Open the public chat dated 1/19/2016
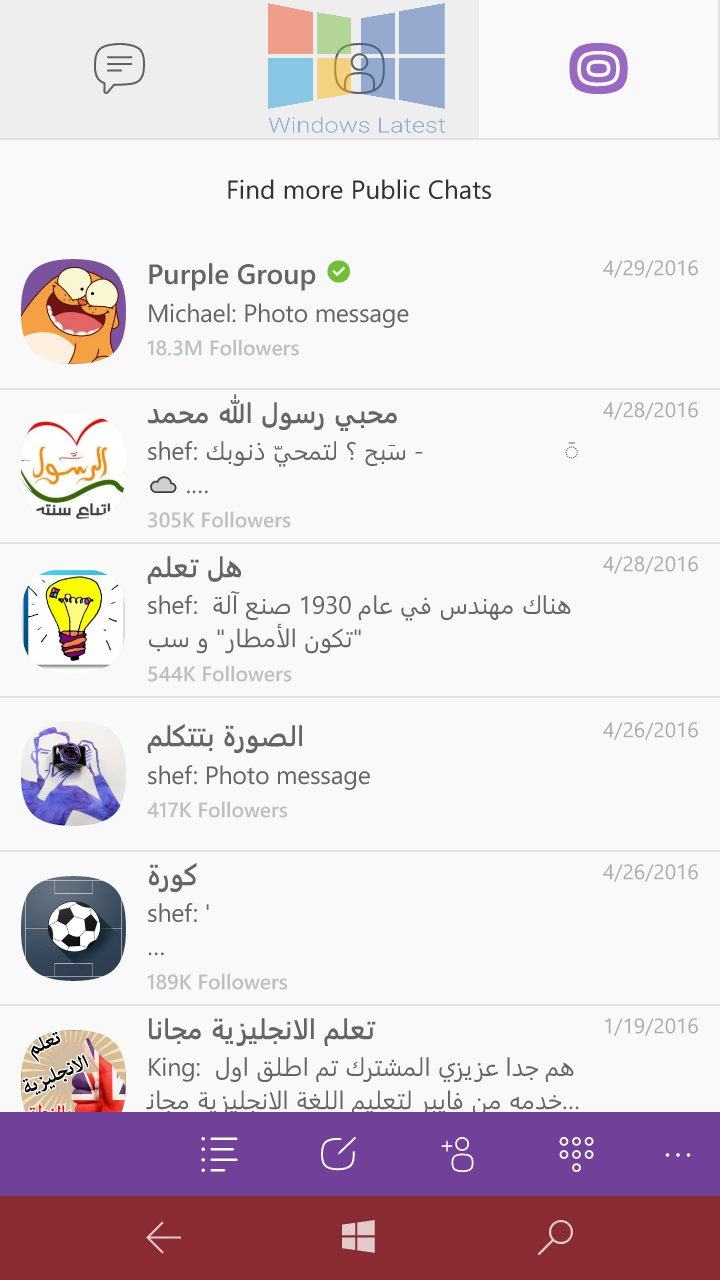 pyautogui.click(x=360, y=1059)
